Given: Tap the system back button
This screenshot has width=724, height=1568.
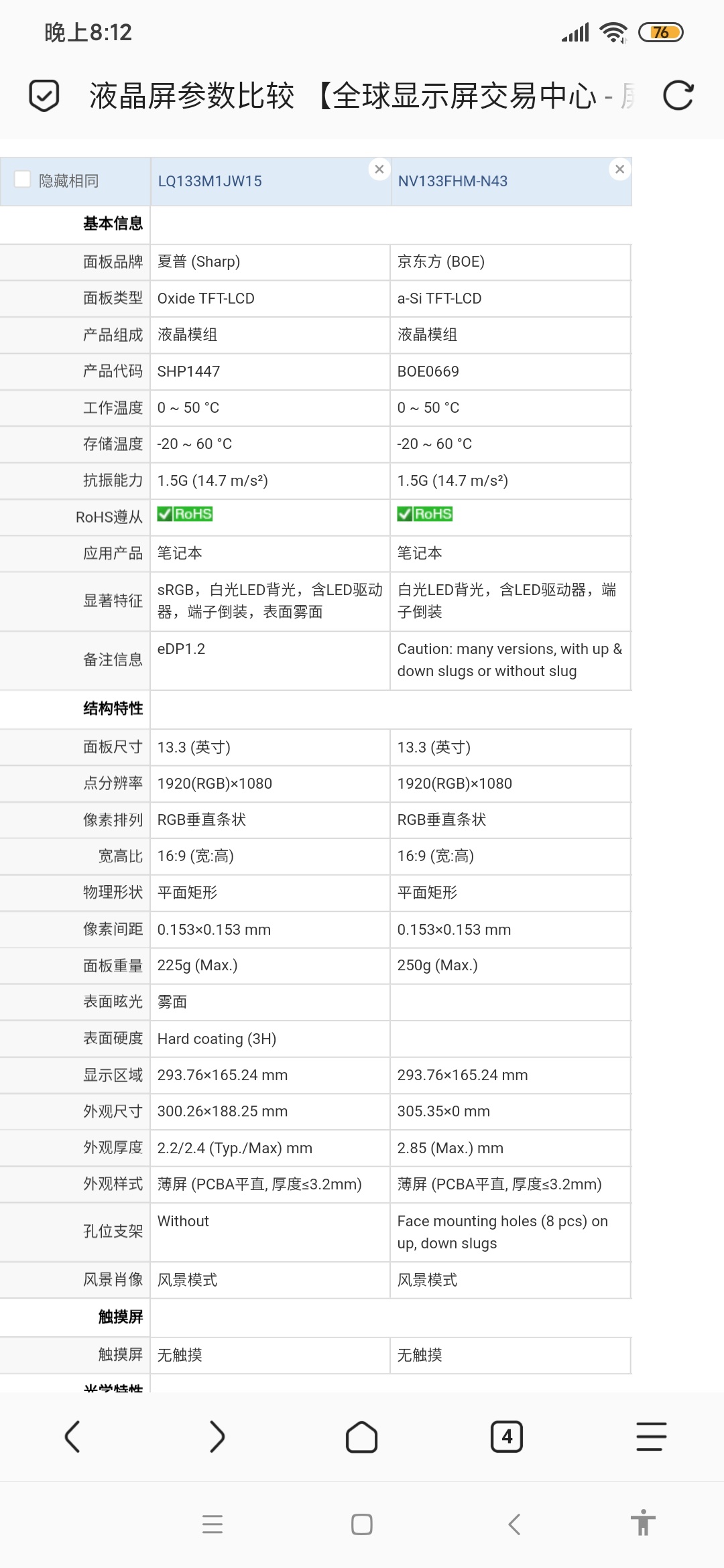Looking at the screenshot, I should 514,1524.
